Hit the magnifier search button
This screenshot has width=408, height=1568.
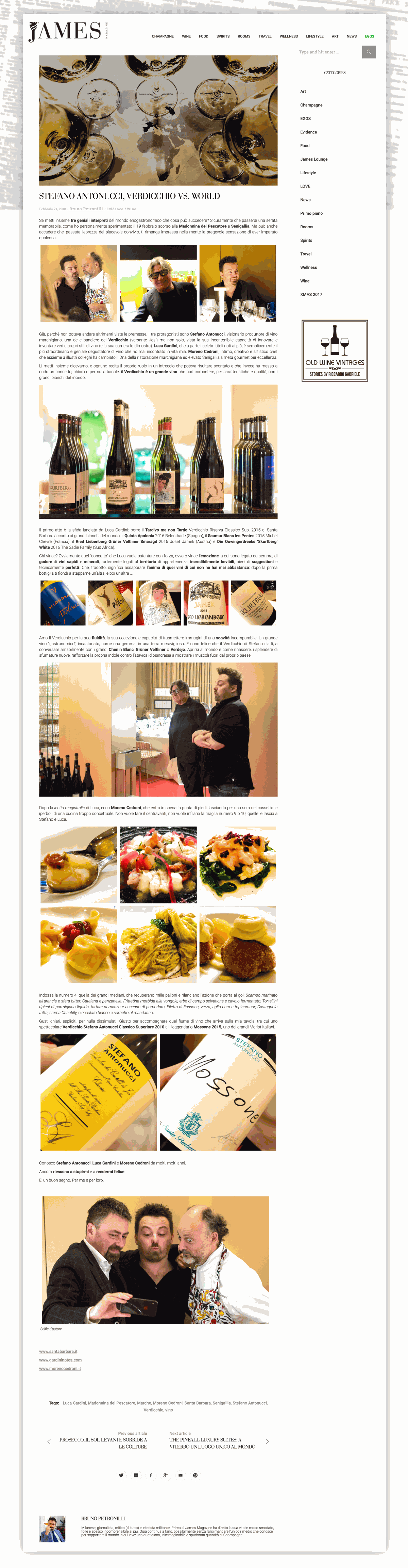click(369, 52)
